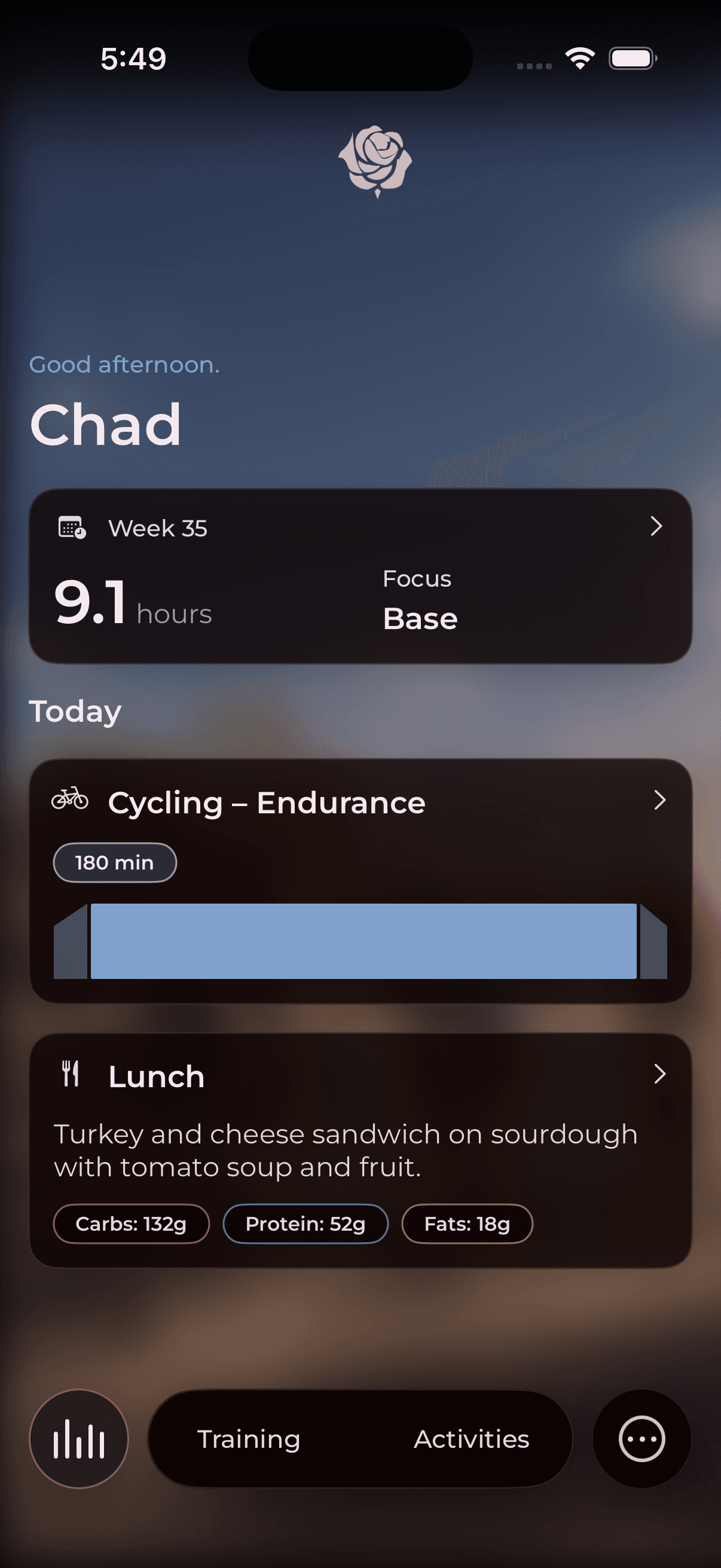Open the Week 35 summary card

[360, 576]
